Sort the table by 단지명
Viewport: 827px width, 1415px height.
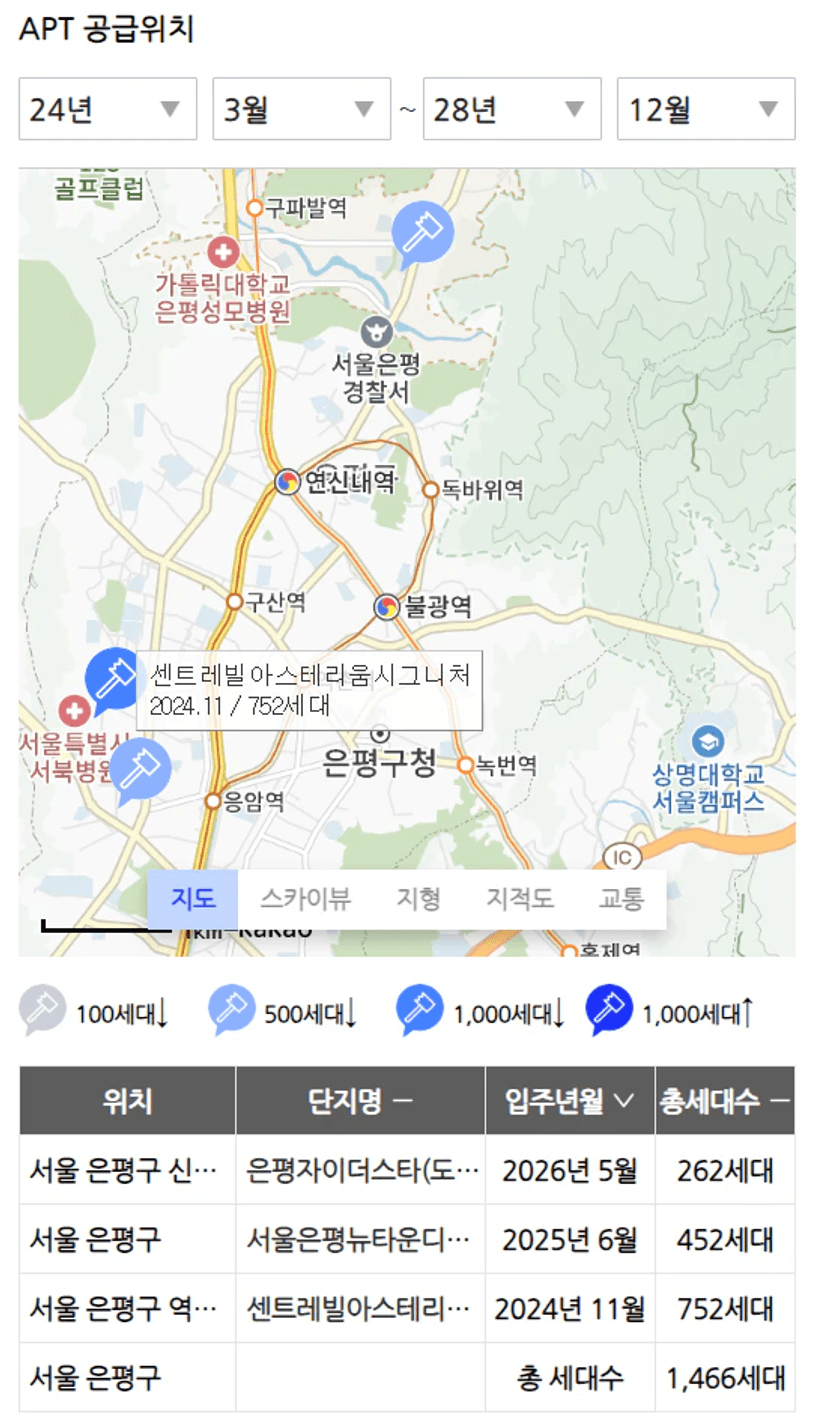[x=360, y=1101]
